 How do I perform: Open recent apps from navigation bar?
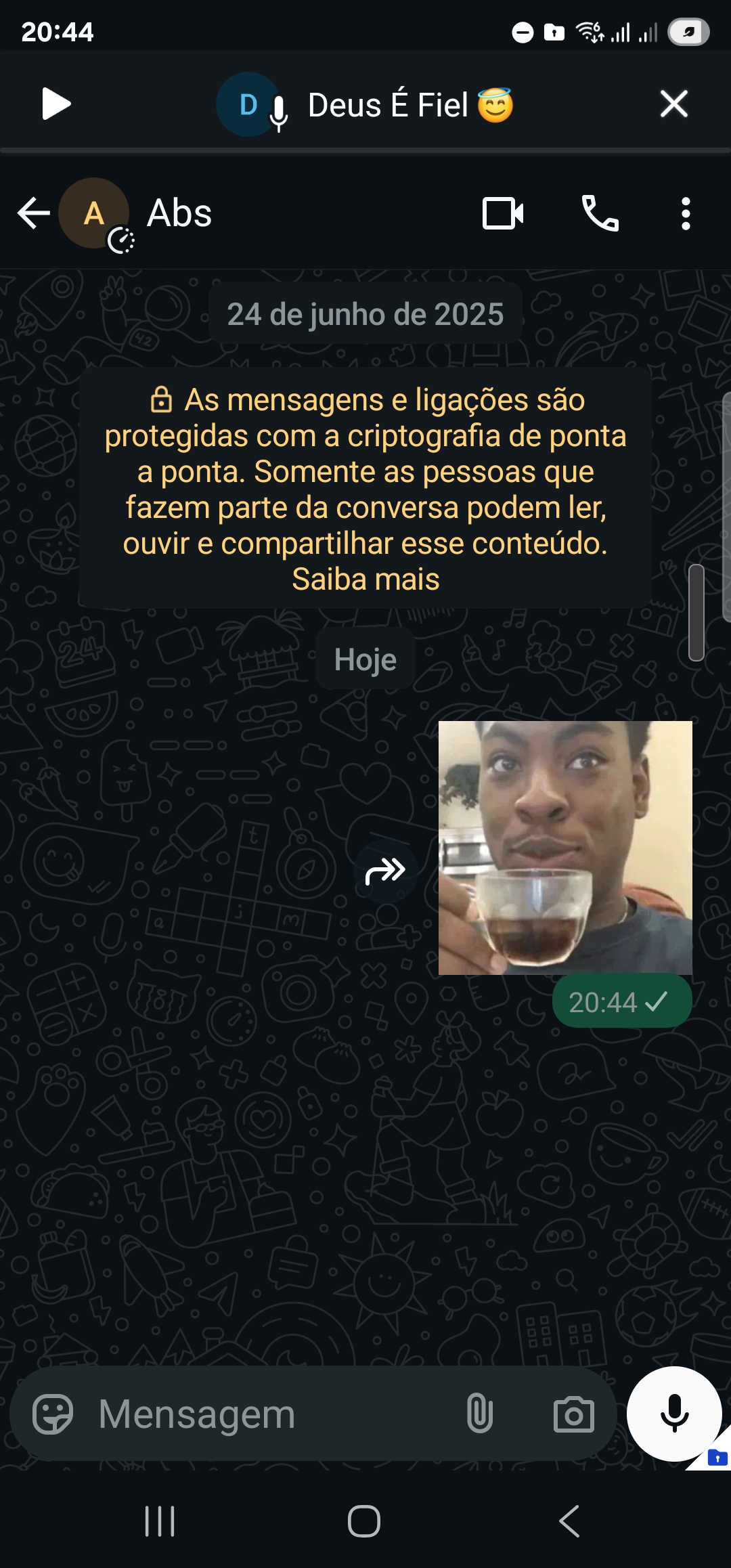tap(160, 1521)
